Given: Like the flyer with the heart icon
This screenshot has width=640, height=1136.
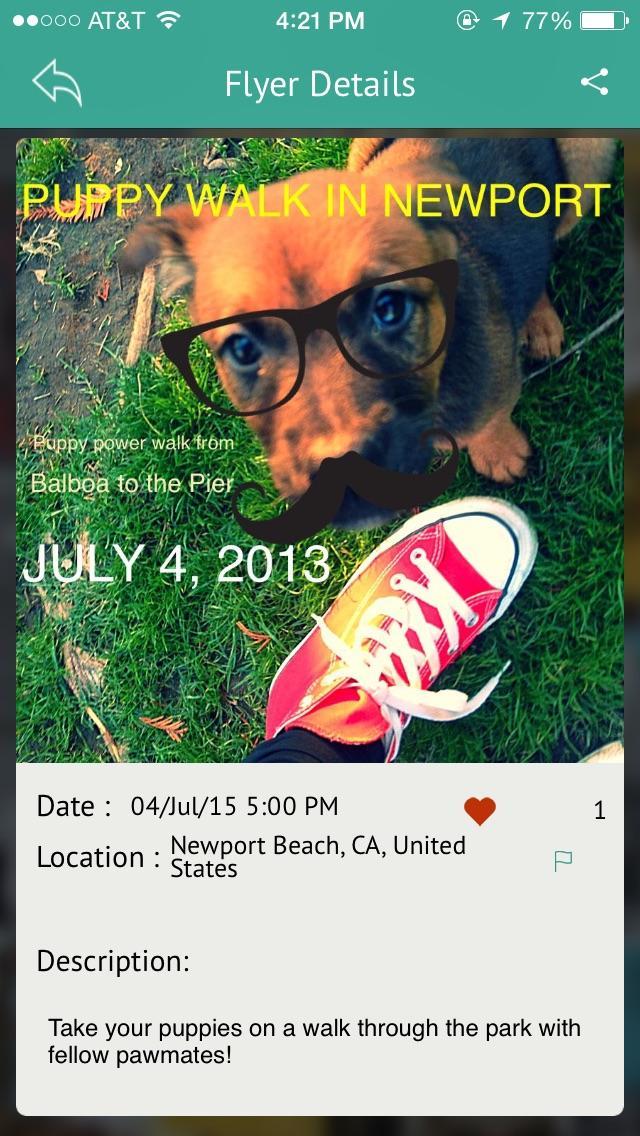Looking at the screenshot, I should point(480,810).
